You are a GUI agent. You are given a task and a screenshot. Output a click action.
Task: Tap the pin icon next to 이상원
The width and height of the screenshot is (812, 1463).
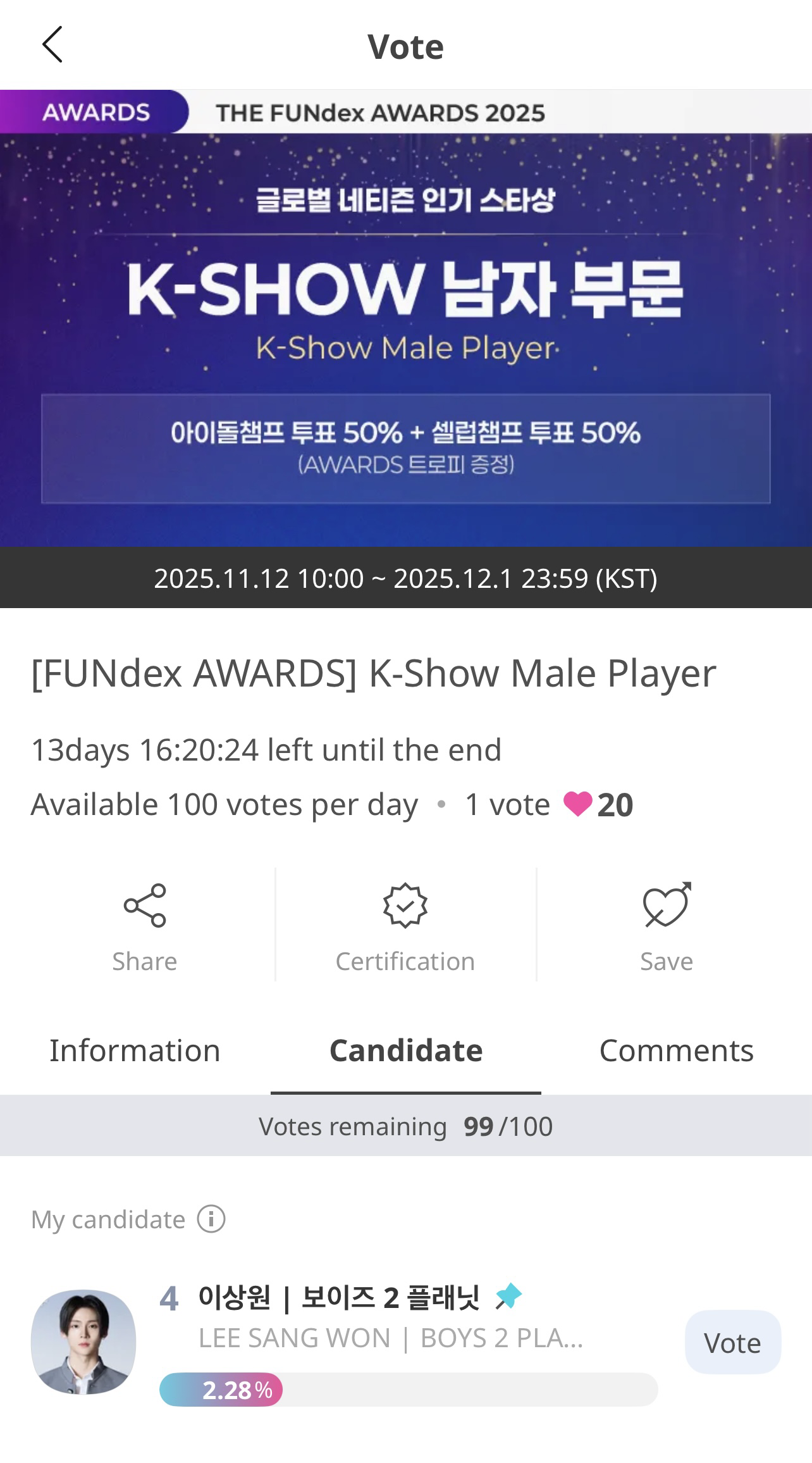pos(508,1297)
